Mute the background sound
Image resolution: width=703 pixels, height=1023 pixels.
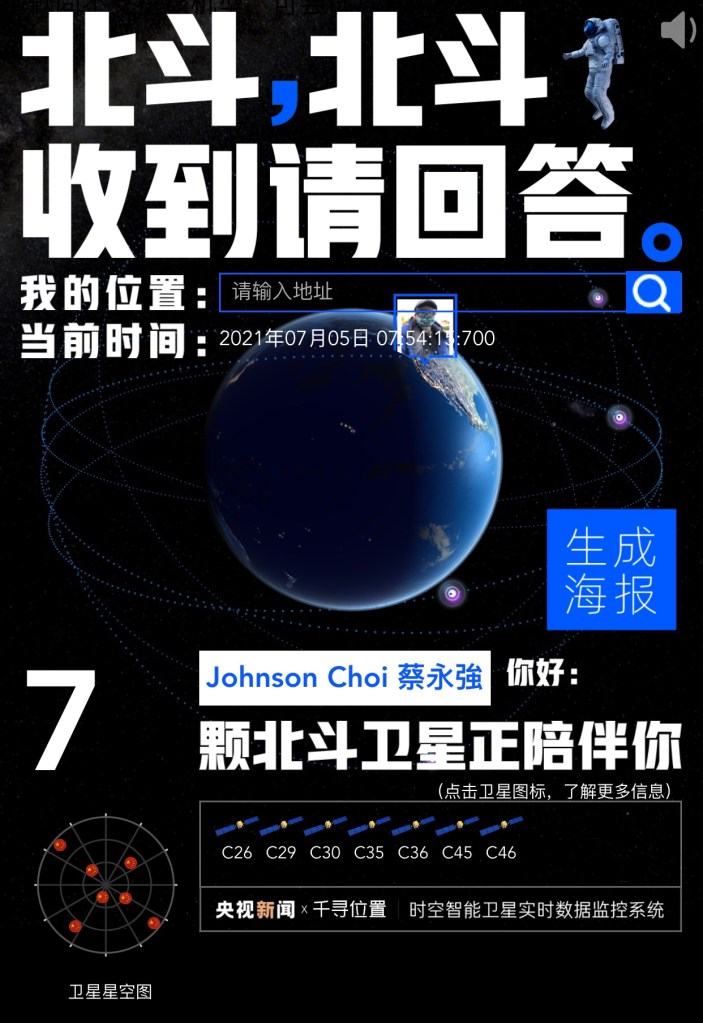[x=677, y=30]
